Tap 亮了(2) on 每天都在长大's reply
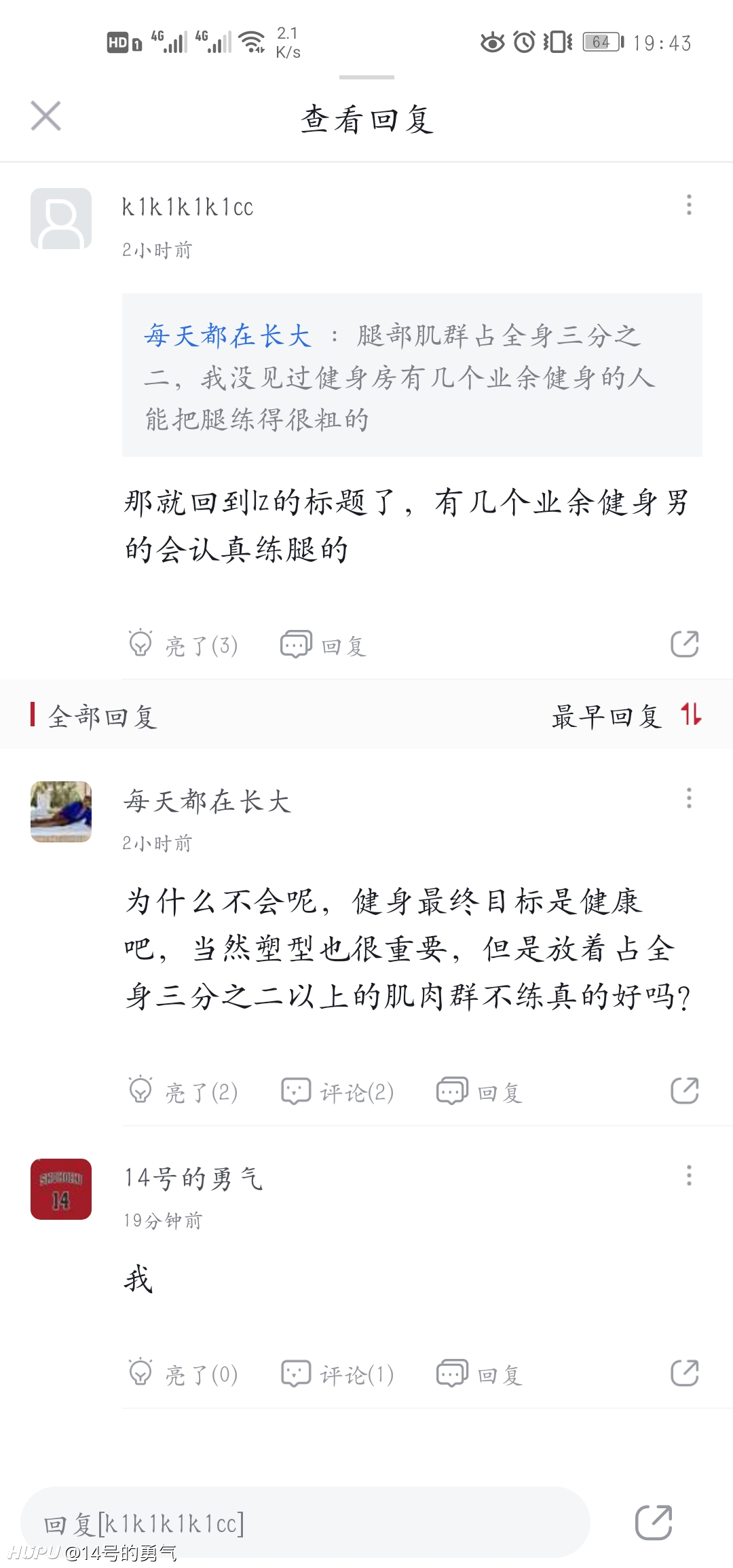Image resolution: width=733 pixels, height=1568 pixels. click(x=183, y=1091)
